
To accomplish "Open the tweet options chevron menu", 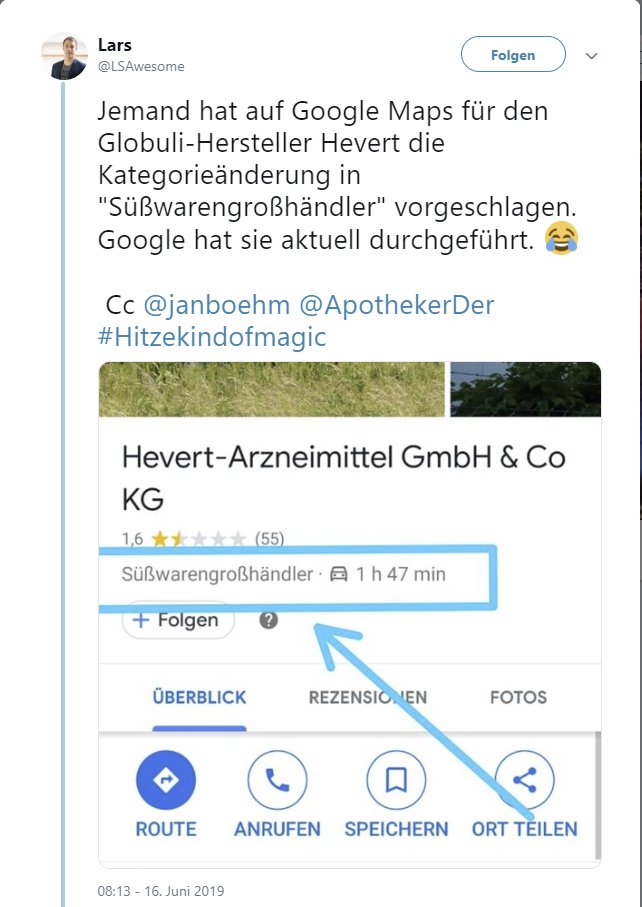I will [x=591, y=56].
